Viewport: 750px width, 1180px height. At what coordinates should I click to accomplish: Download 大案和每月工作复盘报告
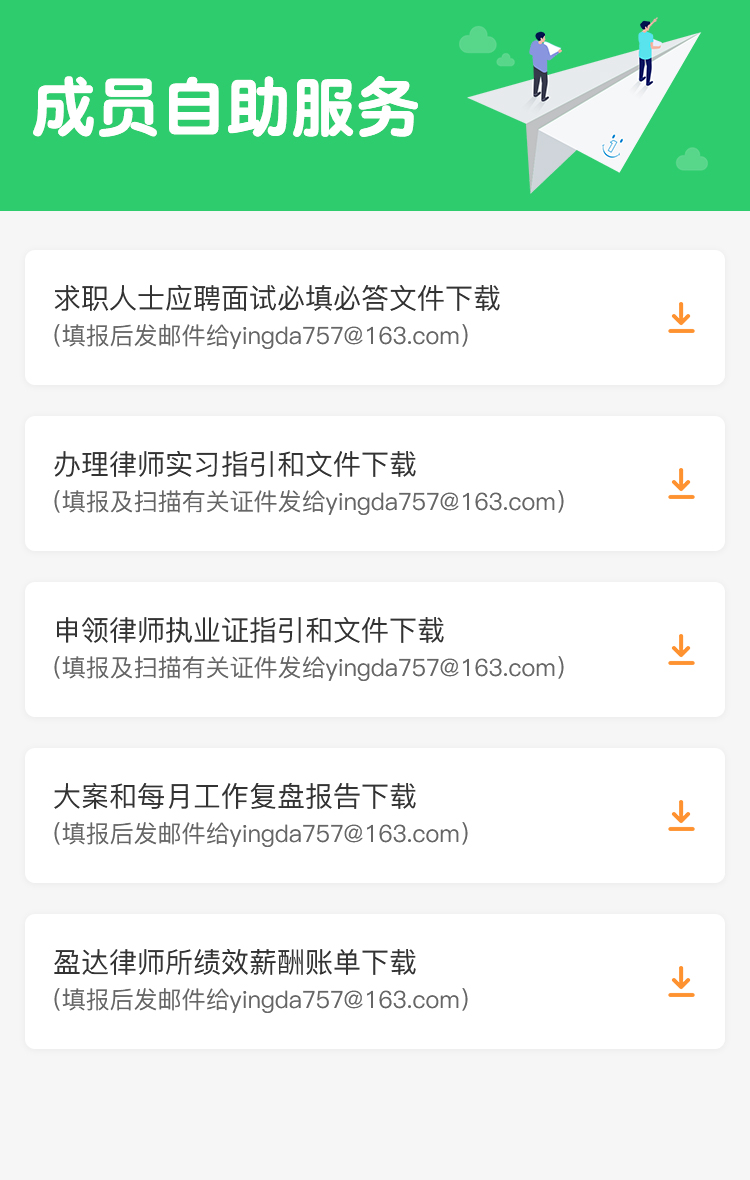coord(681,816)
